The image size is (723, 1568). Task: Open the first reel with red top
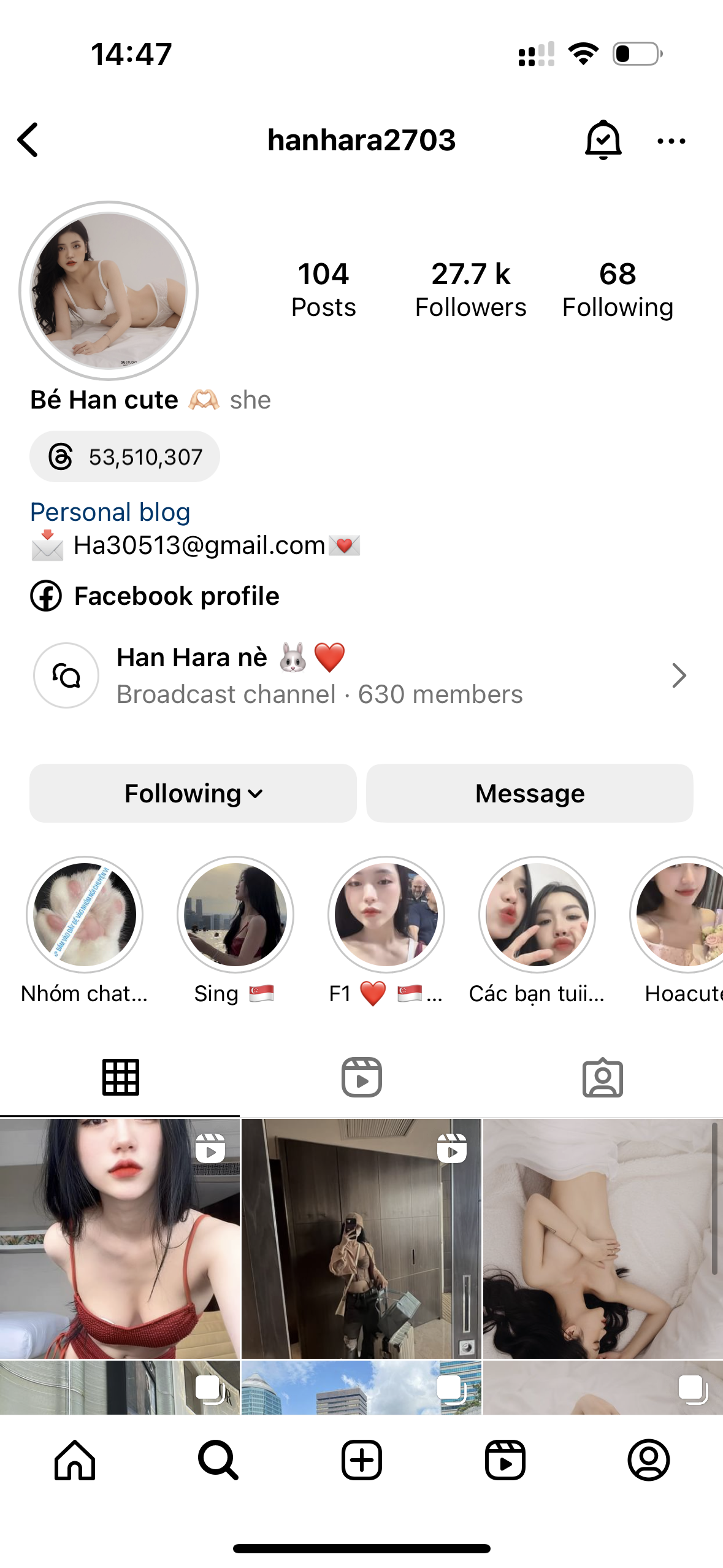[x=120, y=1238]
